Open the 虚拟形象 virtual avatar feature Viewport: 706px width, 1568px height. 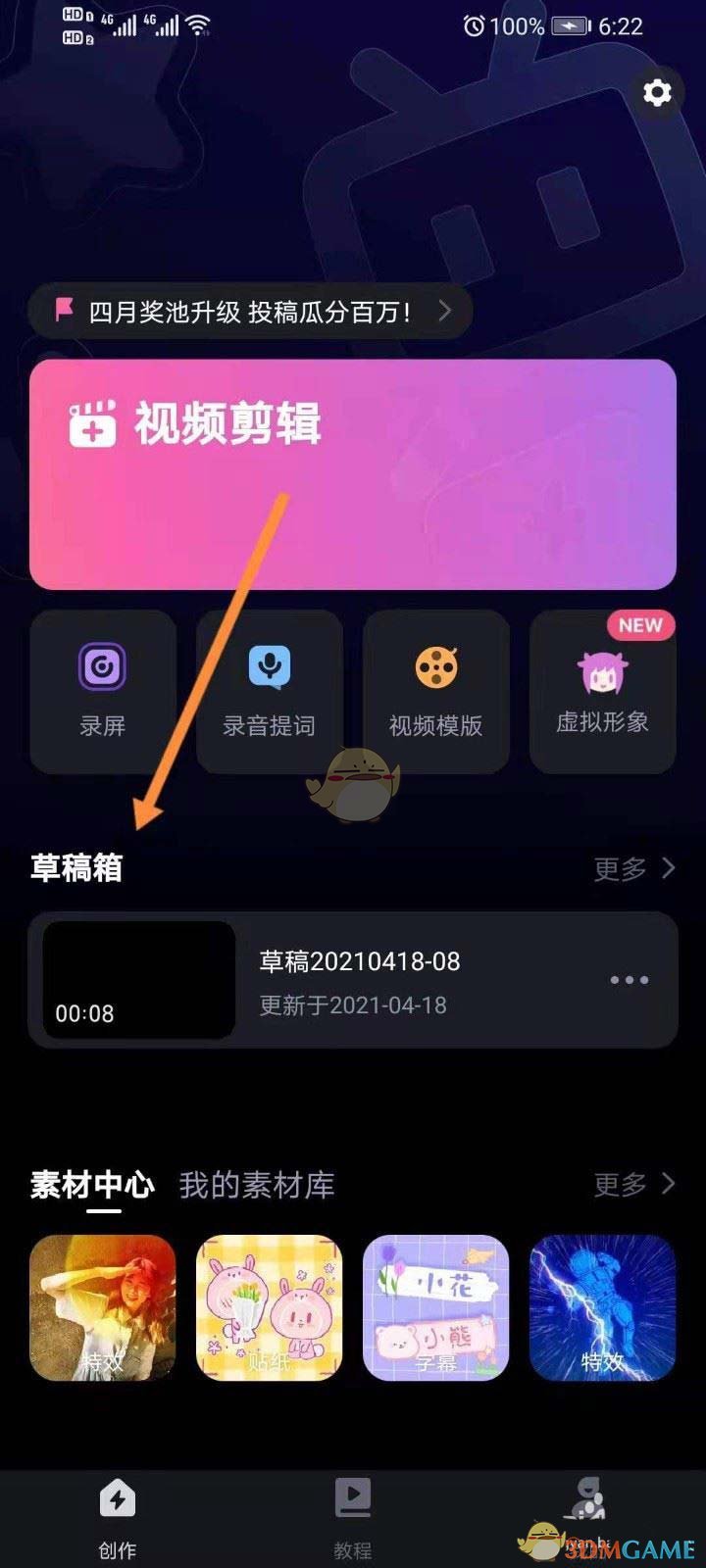[602, 691]
